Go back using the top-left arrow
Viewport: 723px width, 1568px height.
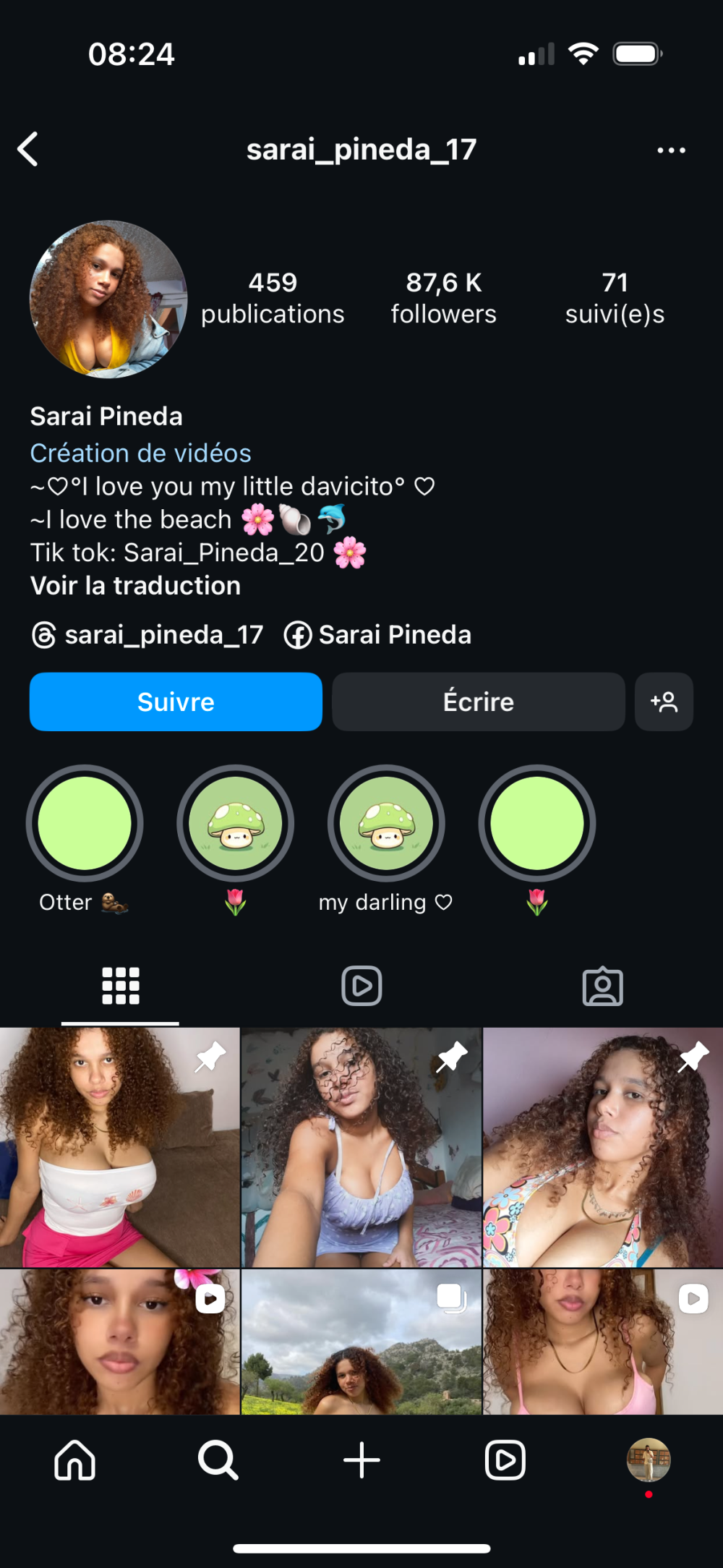point(28,150)
